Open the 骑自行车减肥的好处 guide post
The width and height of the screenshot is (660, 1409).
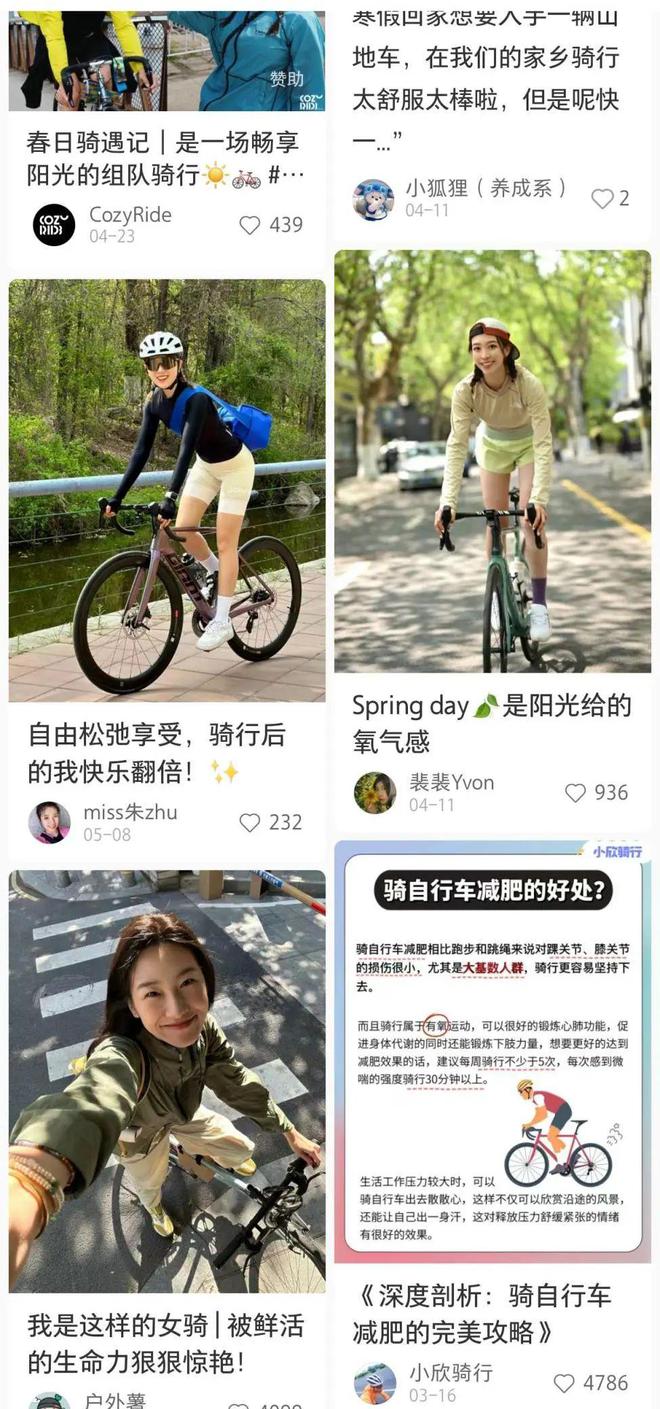coord(492,1050)
